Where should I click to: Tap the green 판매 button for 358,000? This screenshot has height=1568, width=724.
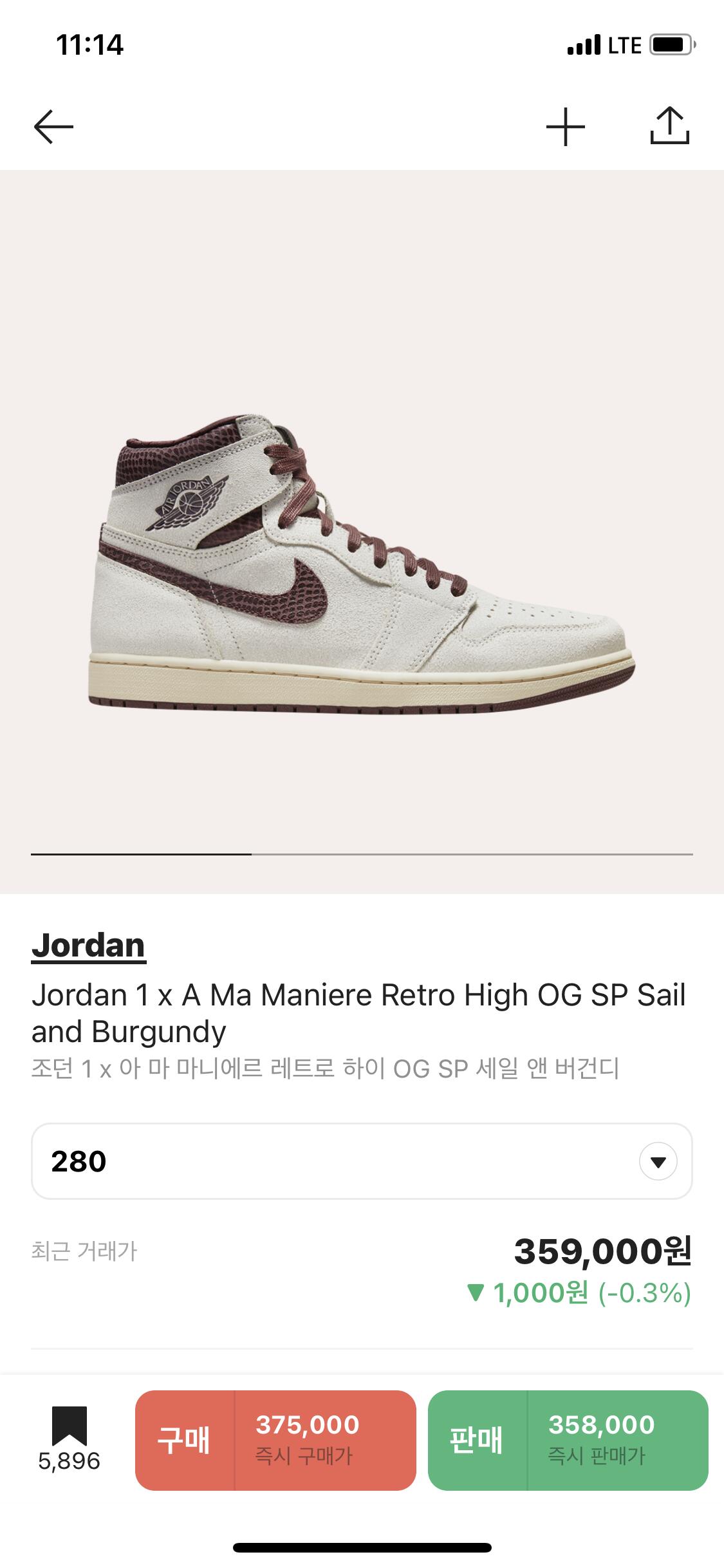point(568,1441)
